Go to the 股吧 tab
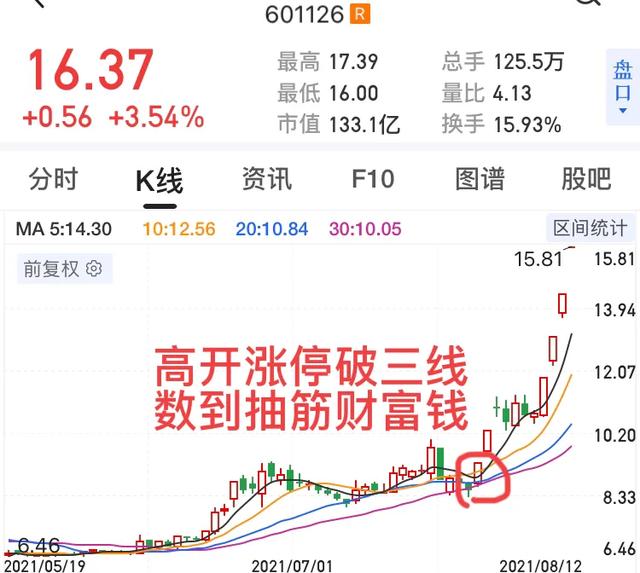The width and height of the screenshot is (640, 573). point(586,180)
